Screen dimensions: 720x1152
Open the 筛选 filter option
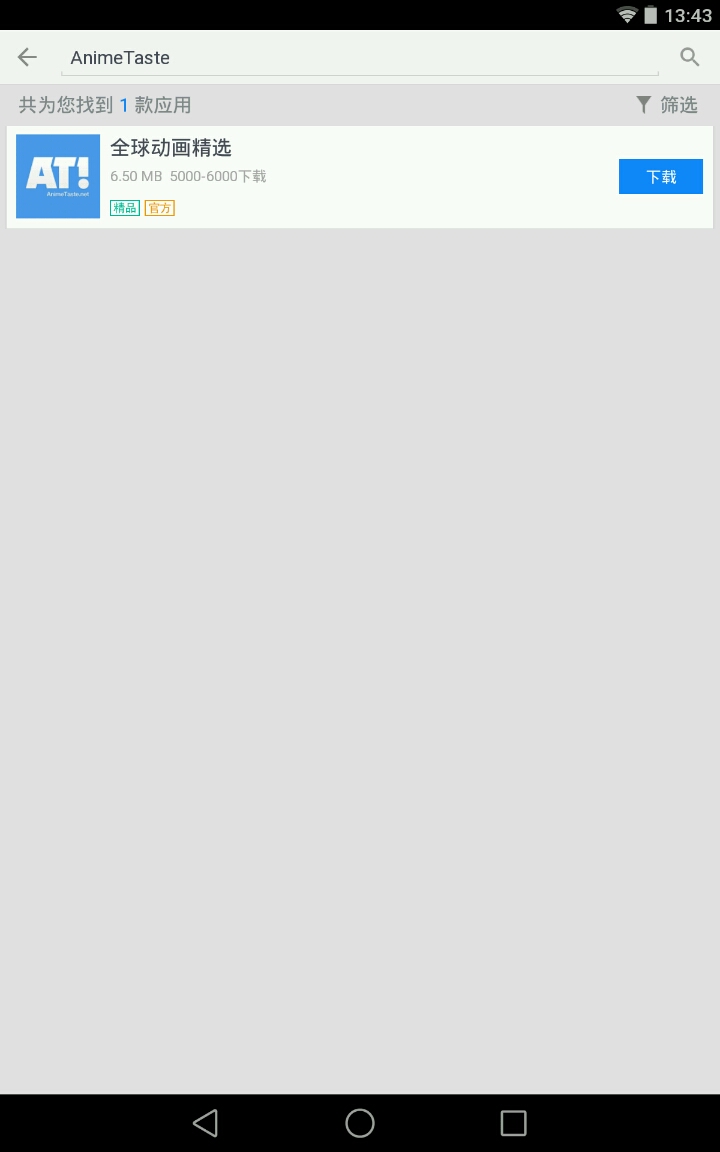(667, 105)
